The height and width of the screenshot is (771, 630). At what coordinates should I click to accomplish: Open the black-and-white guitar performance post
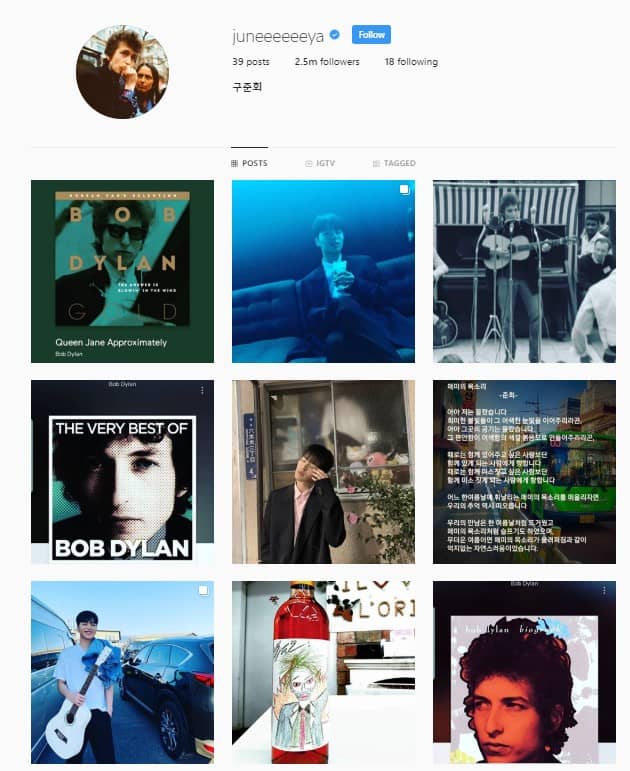click(524, 271)
